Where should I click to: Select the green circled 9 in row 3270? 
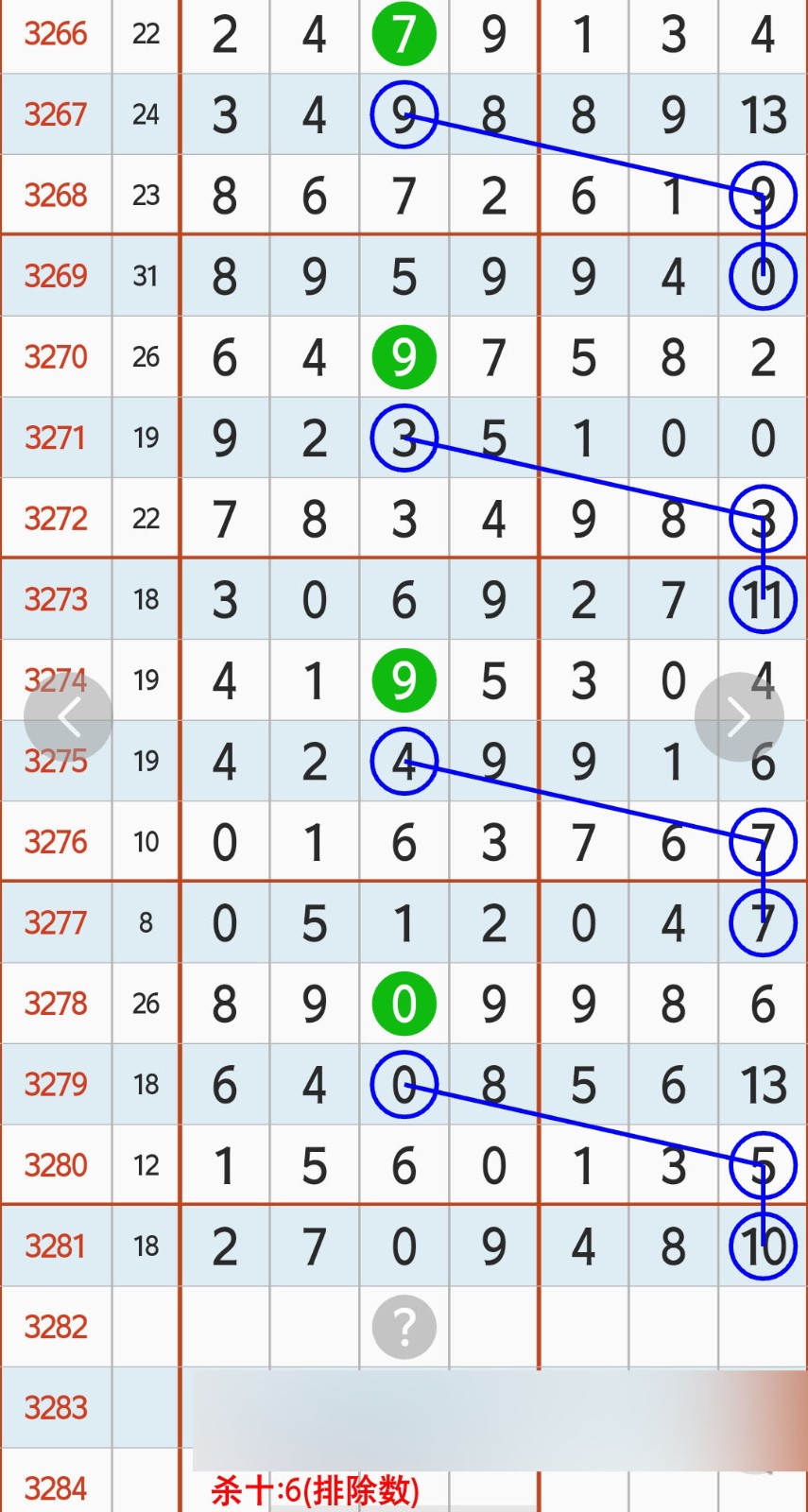click(x=404, y=356)
